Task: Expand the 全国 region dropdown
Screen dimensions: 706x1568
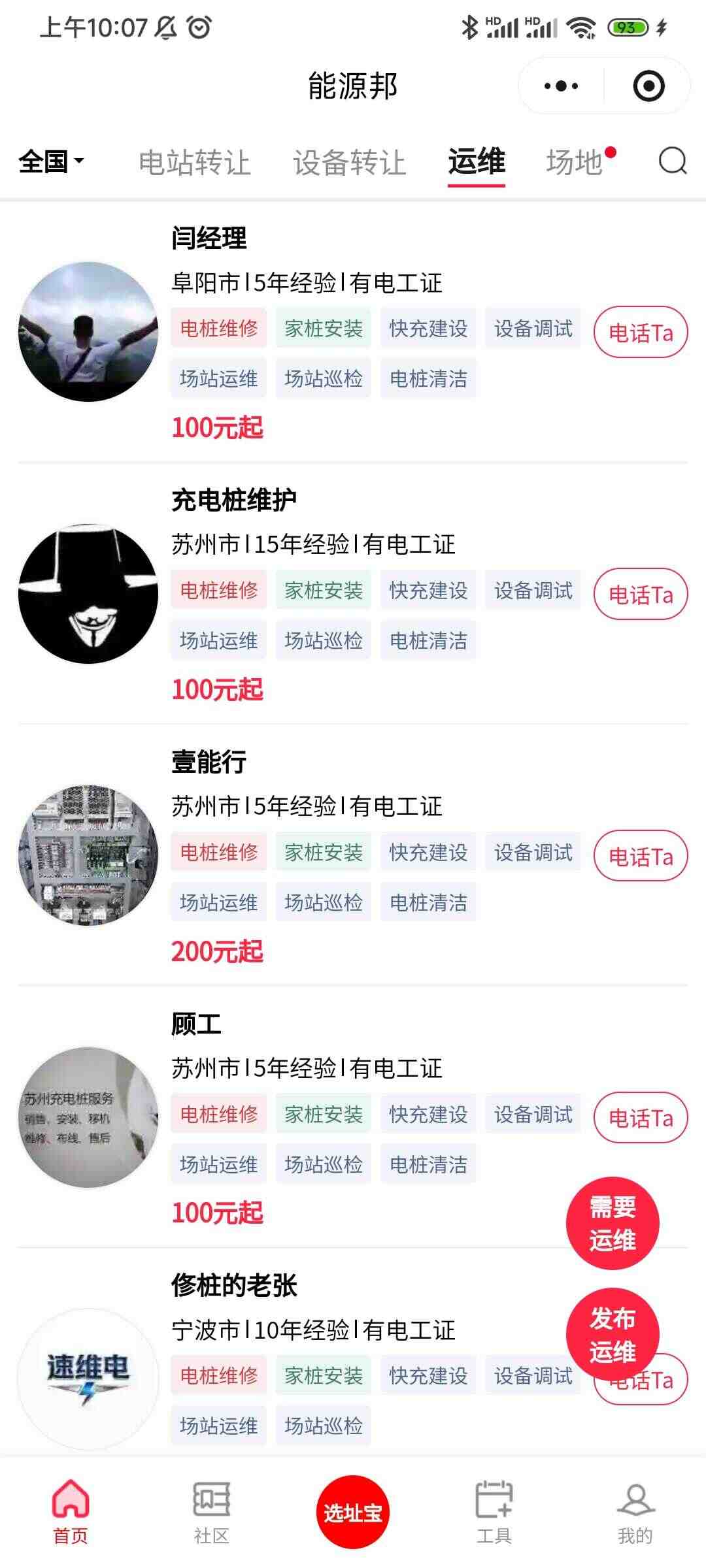Action: (x=52, y=161)
